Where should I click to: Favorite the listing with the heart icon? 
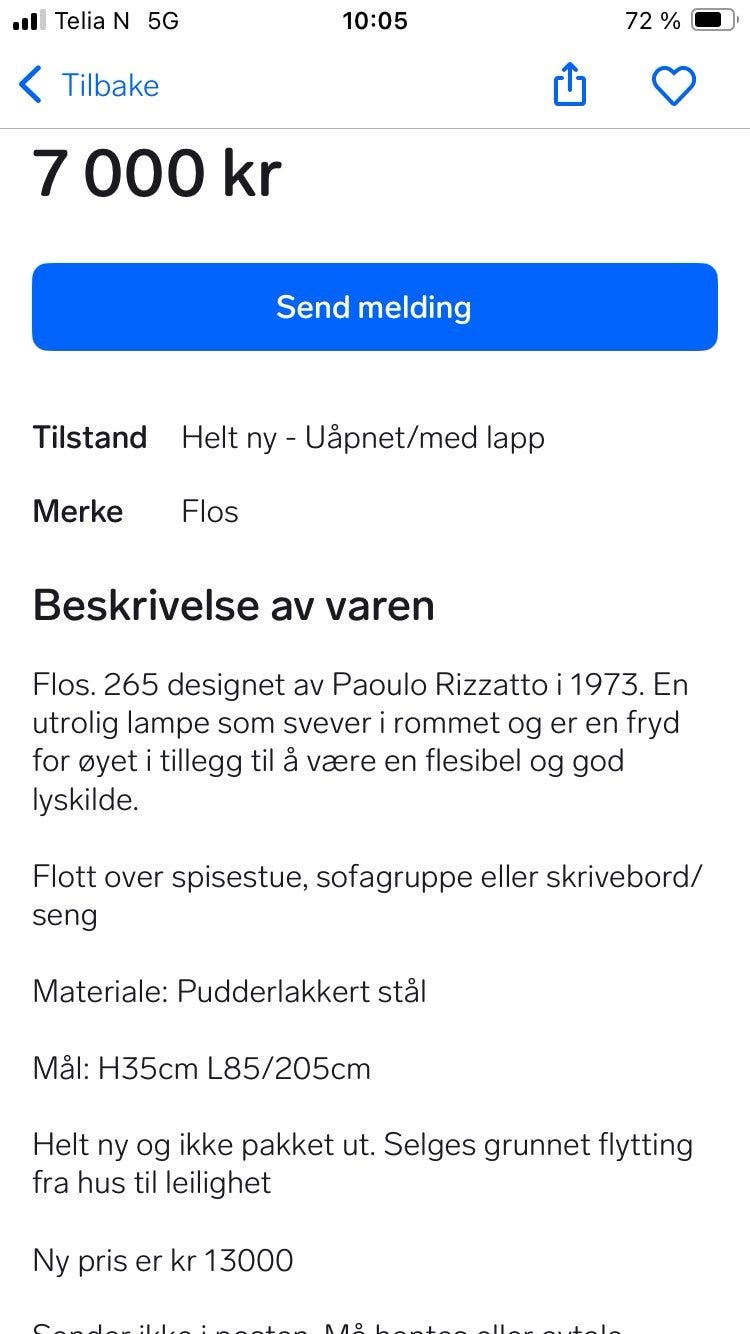[x=675, y=85]
